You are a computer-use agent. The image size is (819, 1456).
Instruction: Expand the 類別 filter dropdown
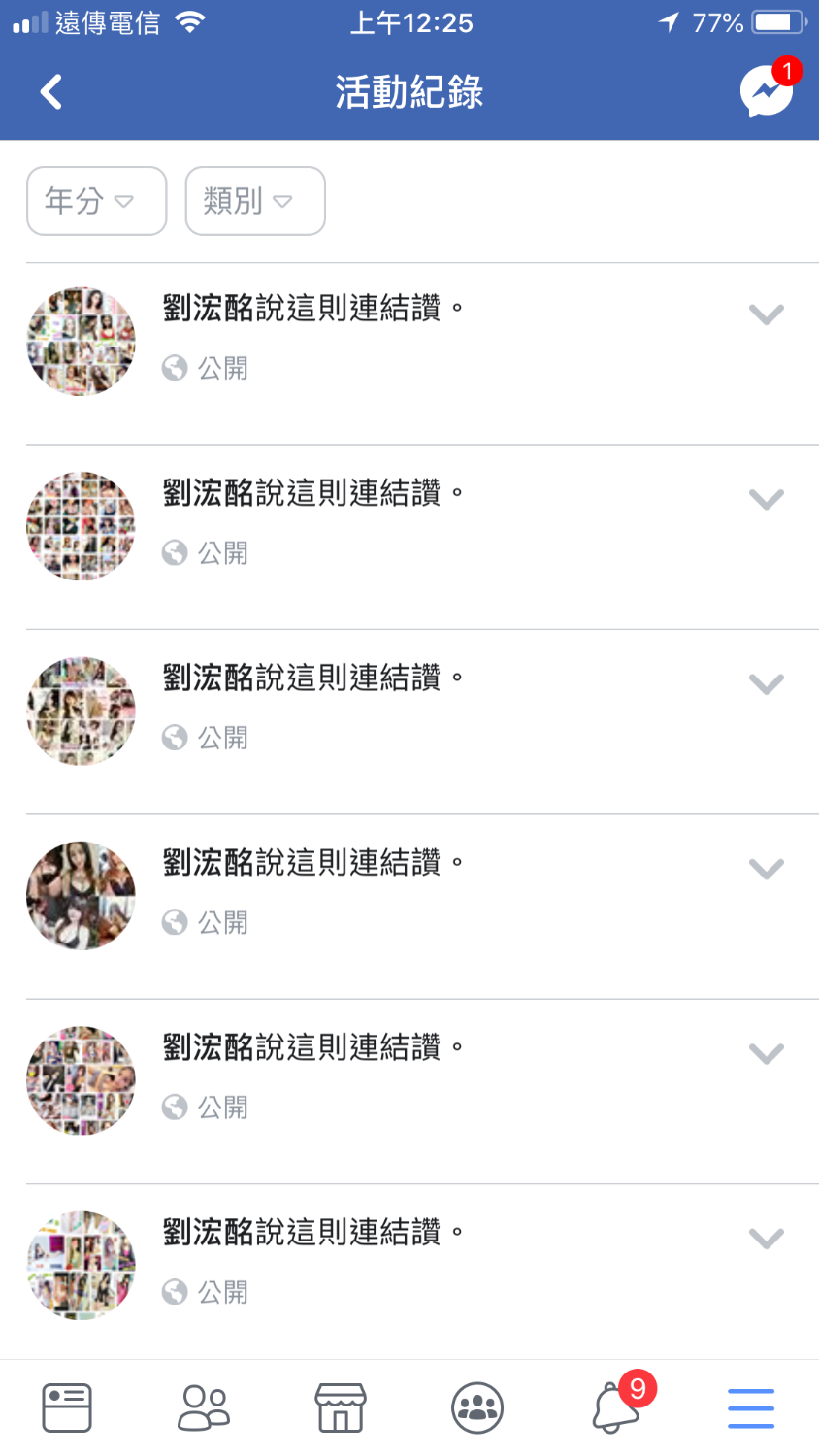255,201
